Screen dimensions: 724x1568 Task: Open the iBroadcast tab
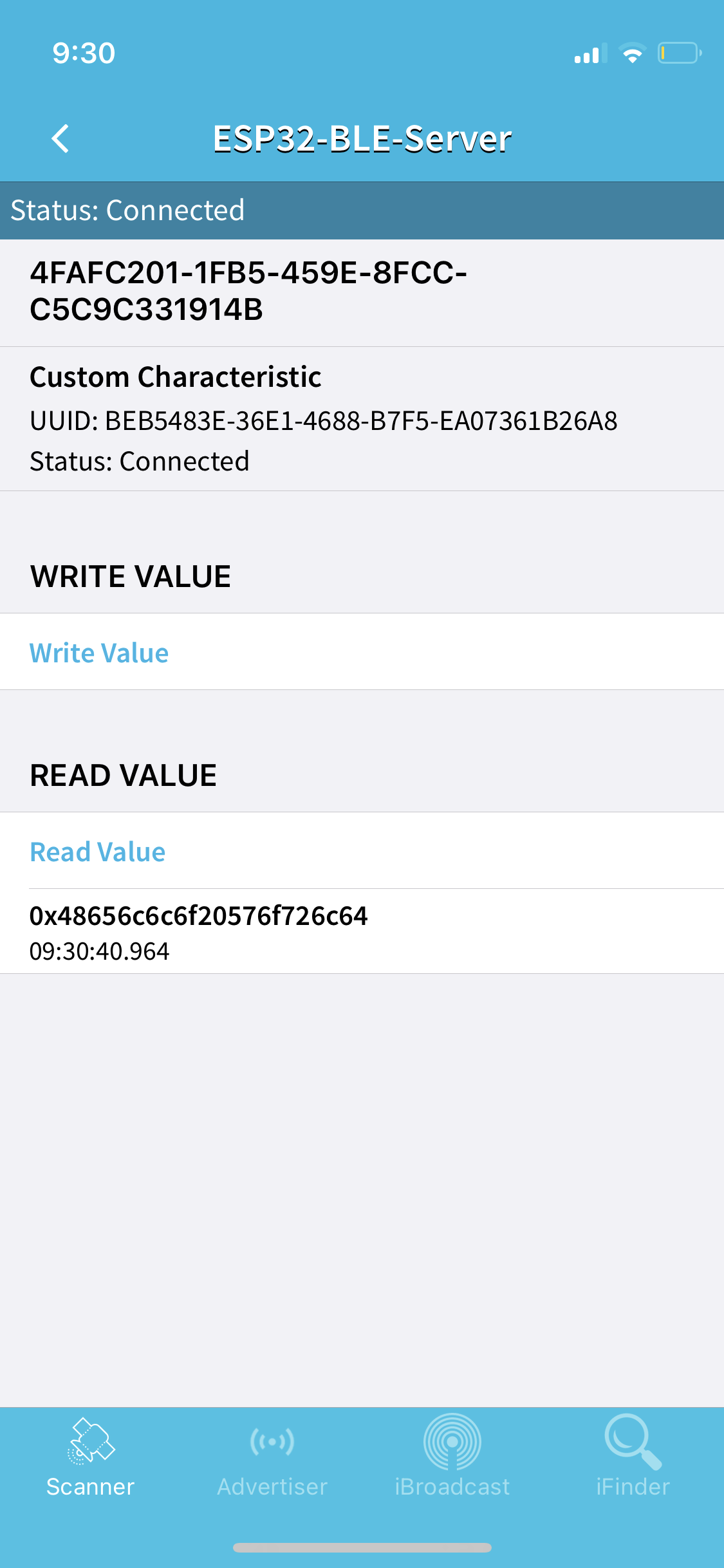(452, 1457)
